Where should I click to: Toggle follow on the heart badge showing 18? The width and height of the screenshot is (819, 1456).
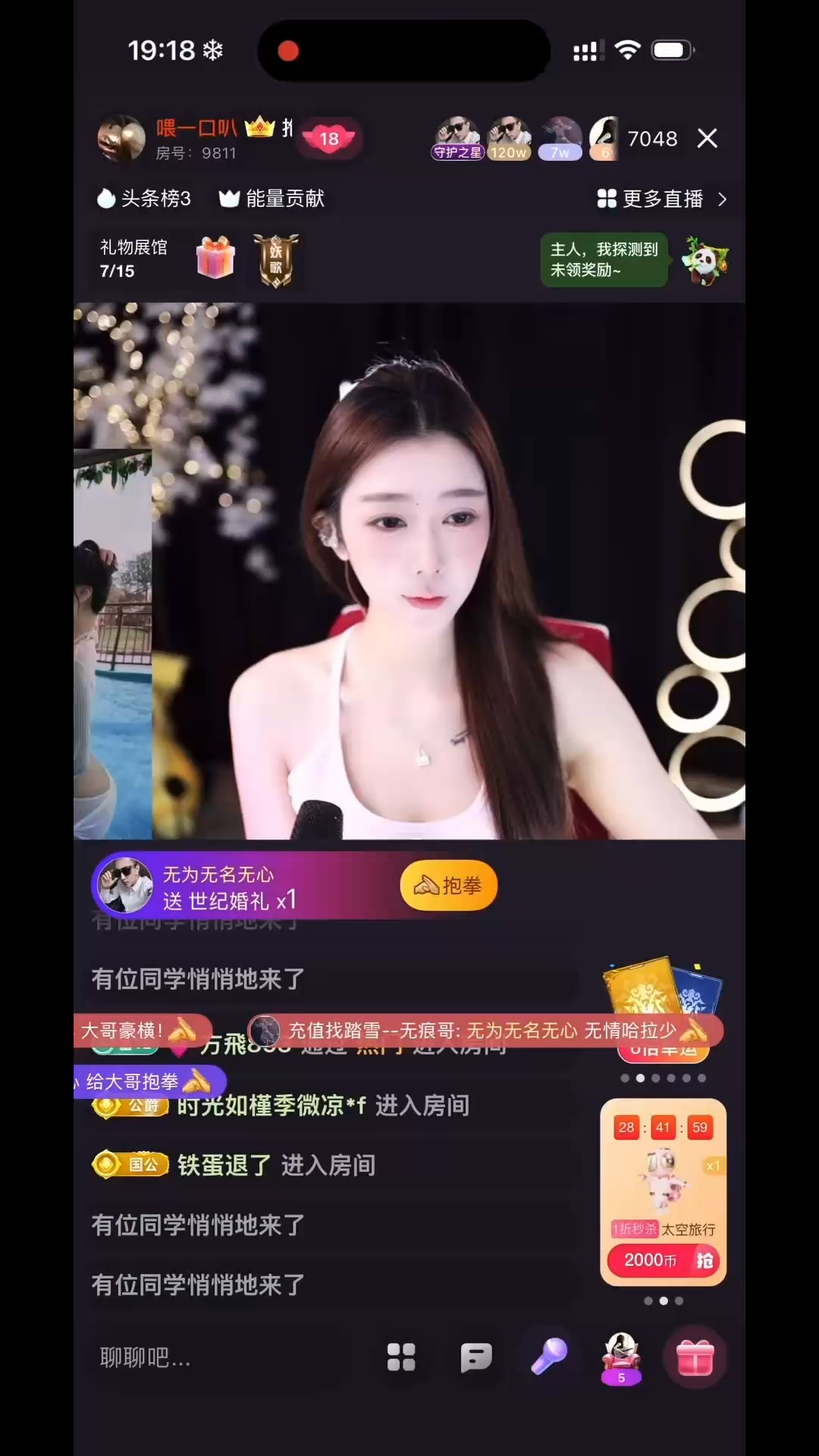click(329, 139)
